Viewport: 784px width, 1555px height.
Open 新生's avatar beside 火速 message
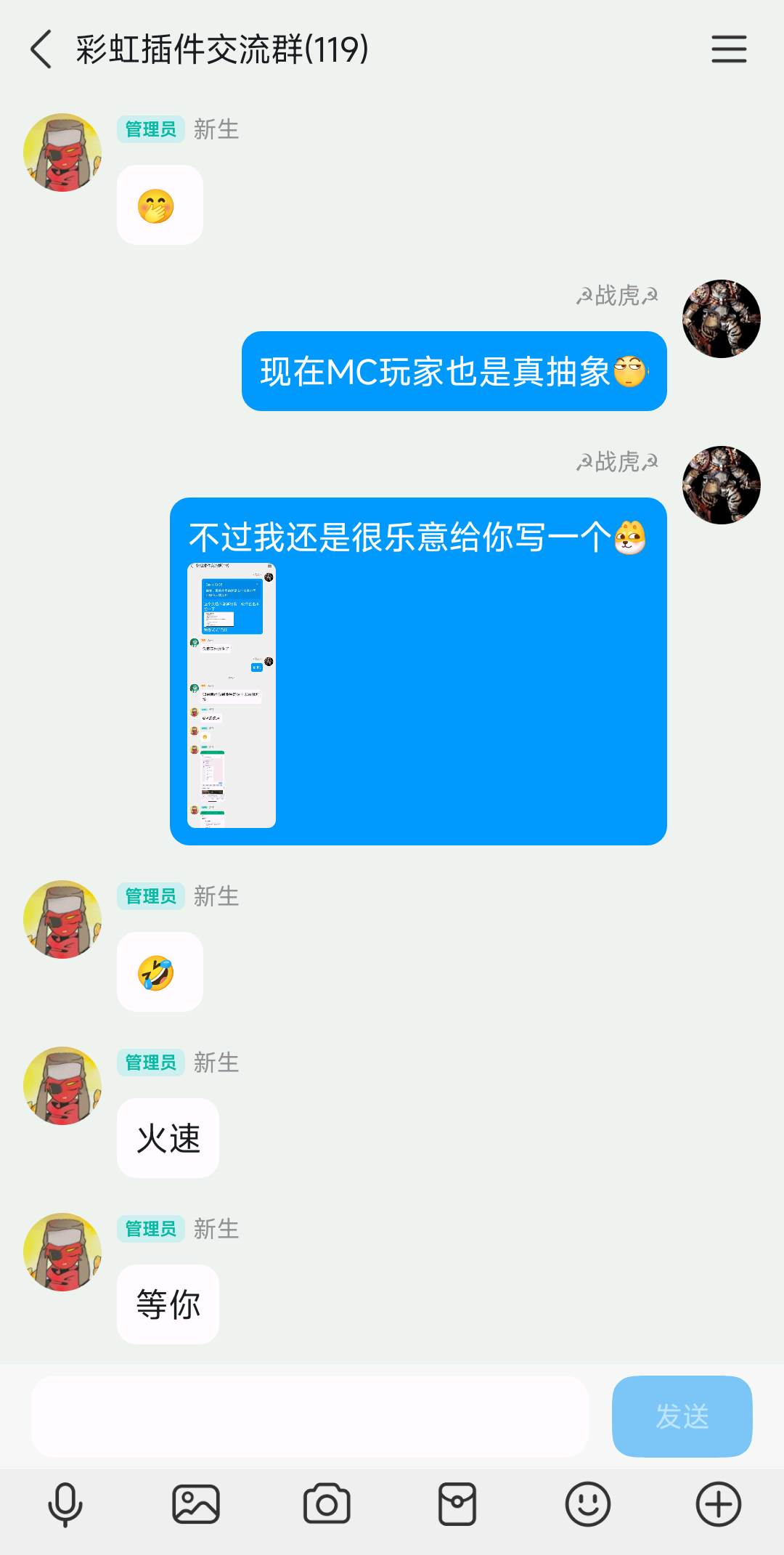point(62,1086)
